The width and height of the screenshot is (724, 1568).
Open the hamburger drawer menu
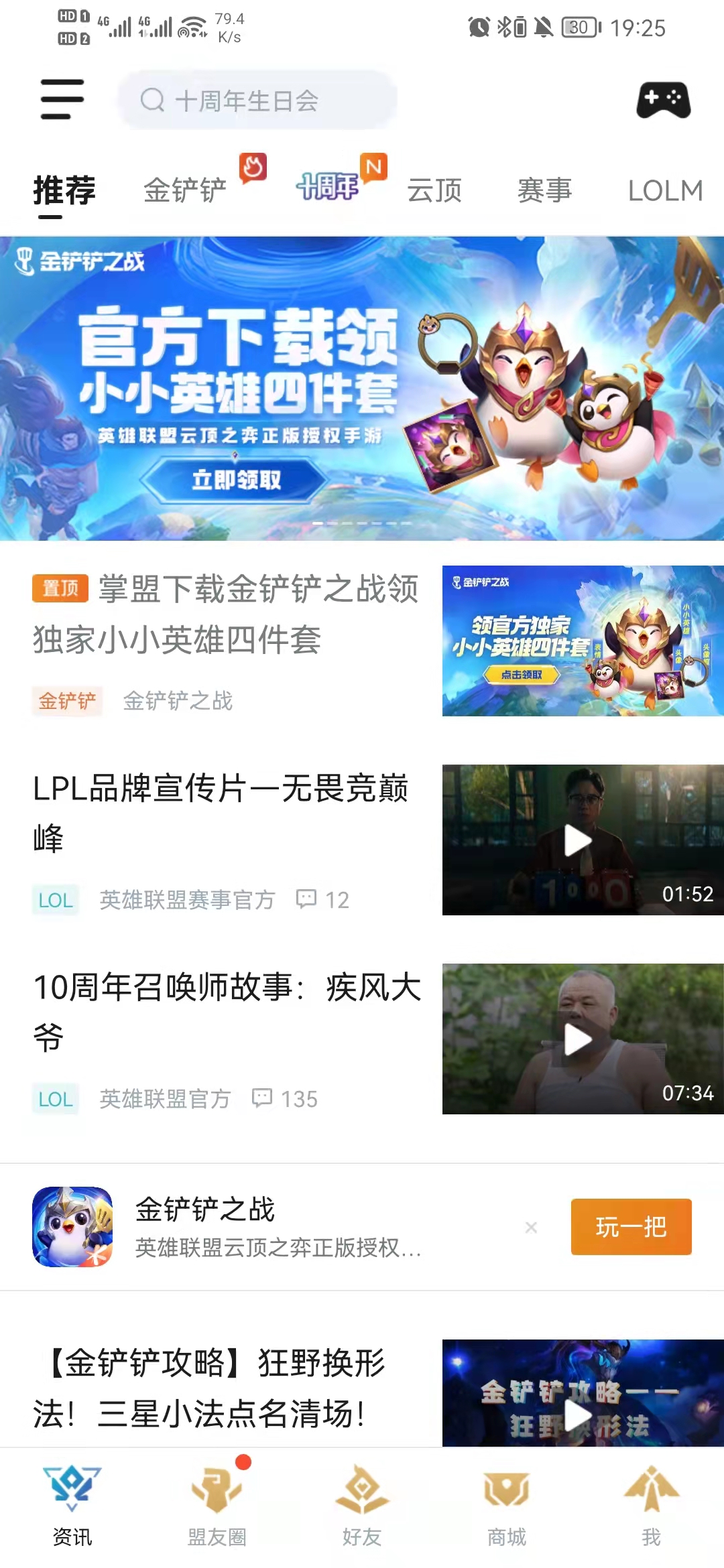click(x=62, y=100)
